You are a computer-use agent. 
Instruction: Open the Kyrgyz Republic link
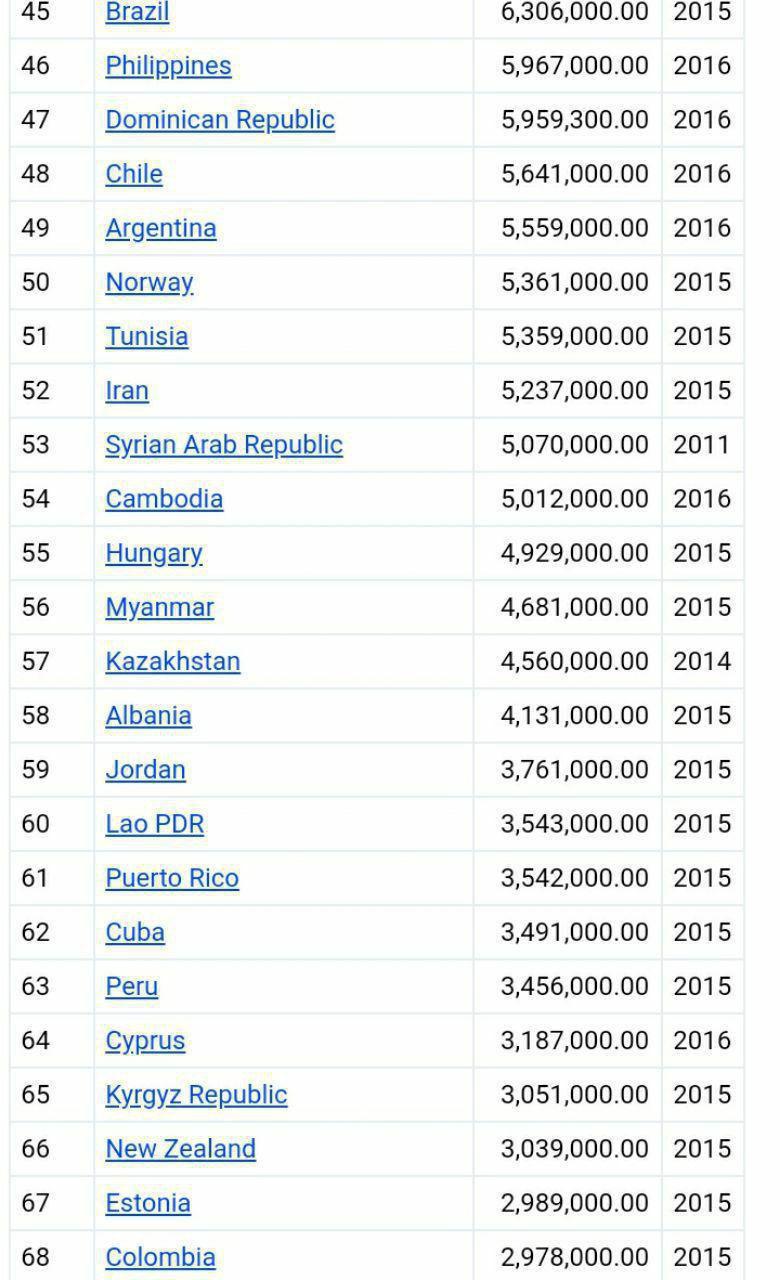click(x=196, y=1095)
